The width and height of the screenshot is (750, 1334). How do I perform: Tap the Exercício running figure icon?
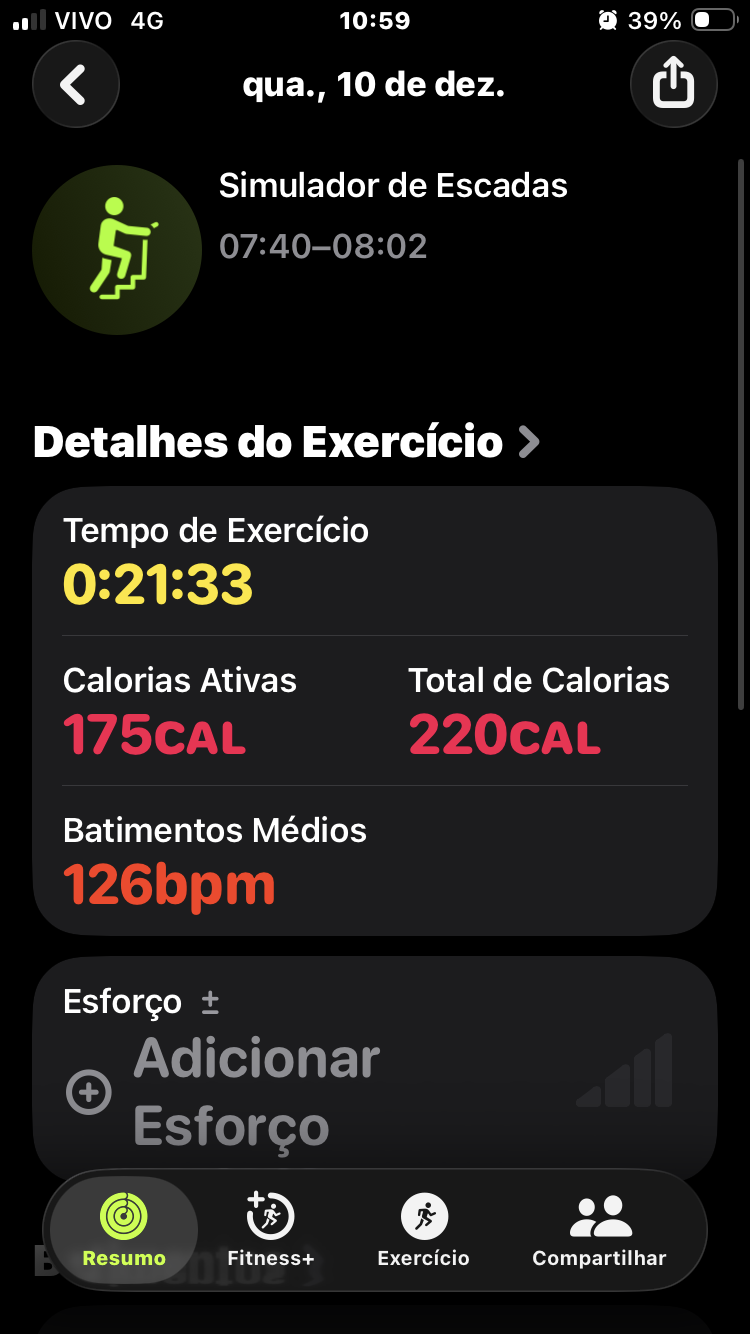coord(424,1213)
